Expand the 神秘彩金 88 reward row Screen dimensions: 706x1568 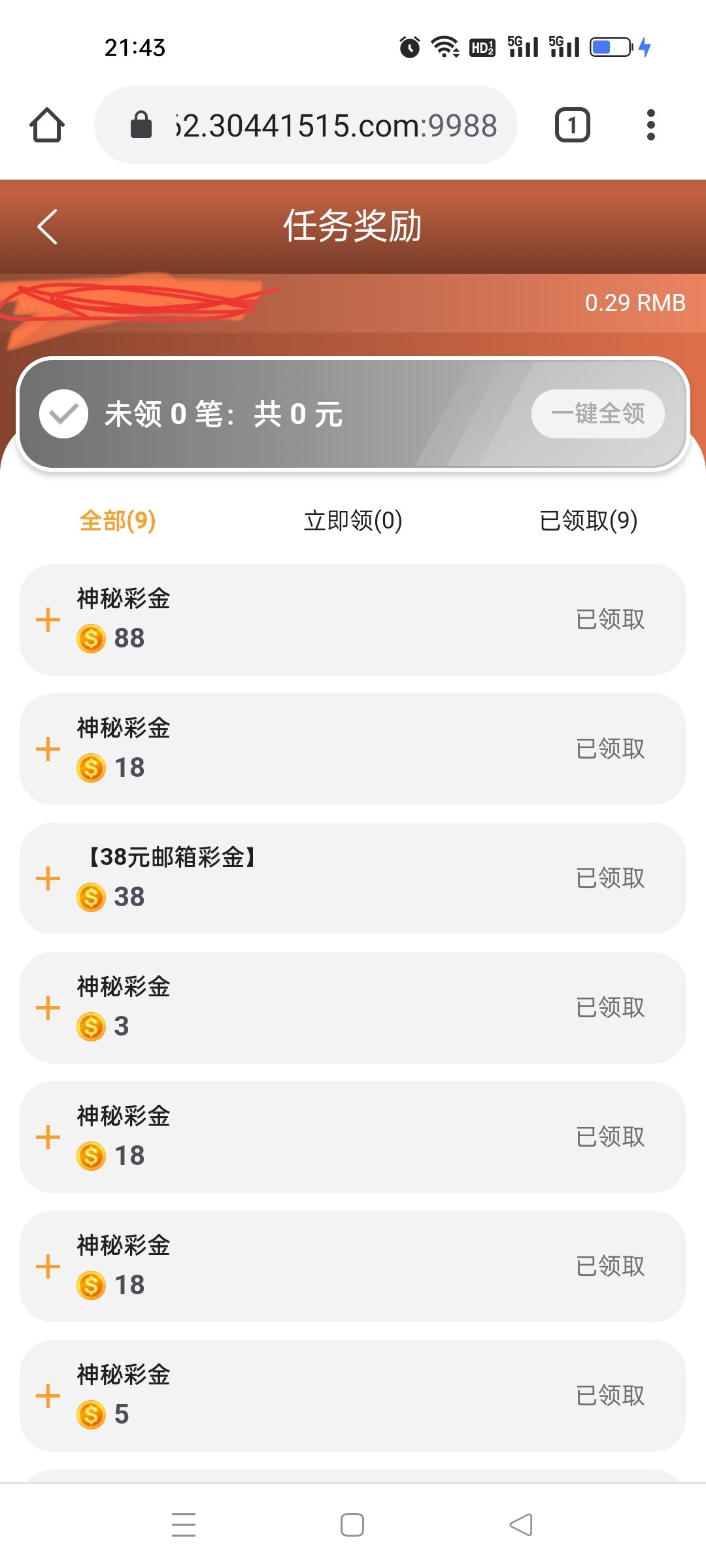coord(48,619)
